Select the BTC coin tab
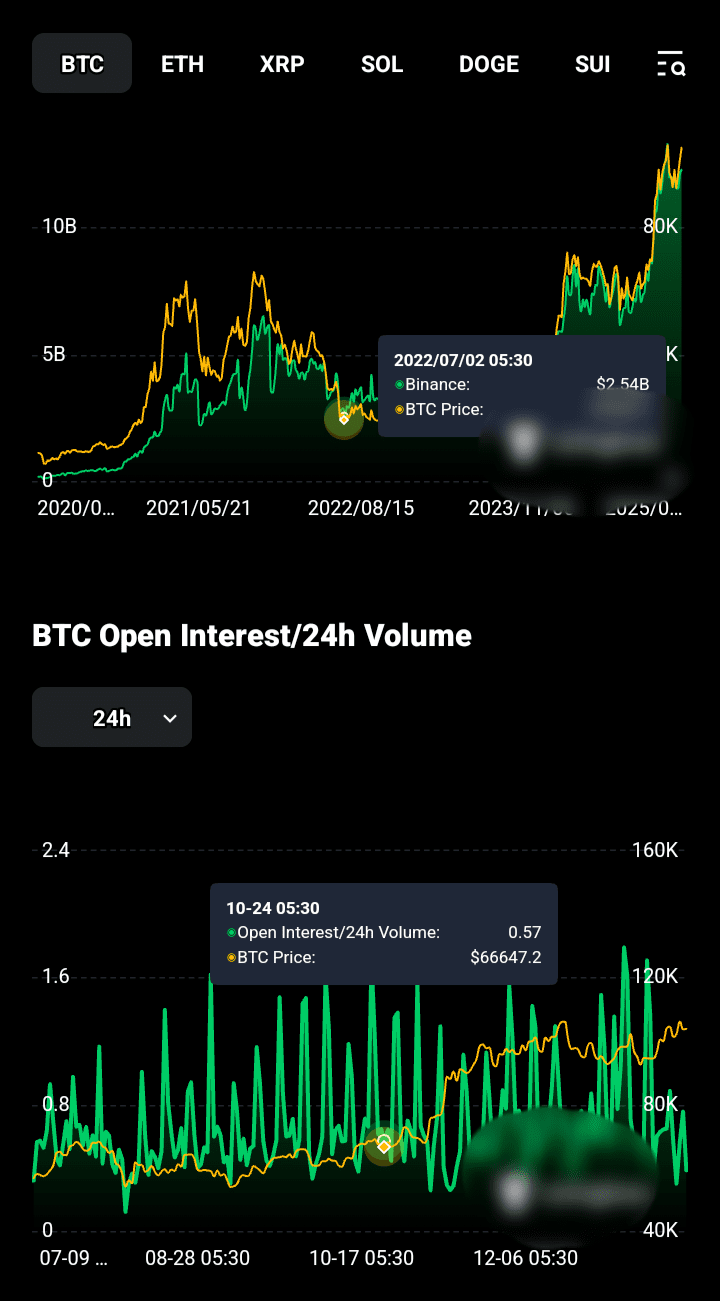The image size is (720, 1301). pos(82,64)
